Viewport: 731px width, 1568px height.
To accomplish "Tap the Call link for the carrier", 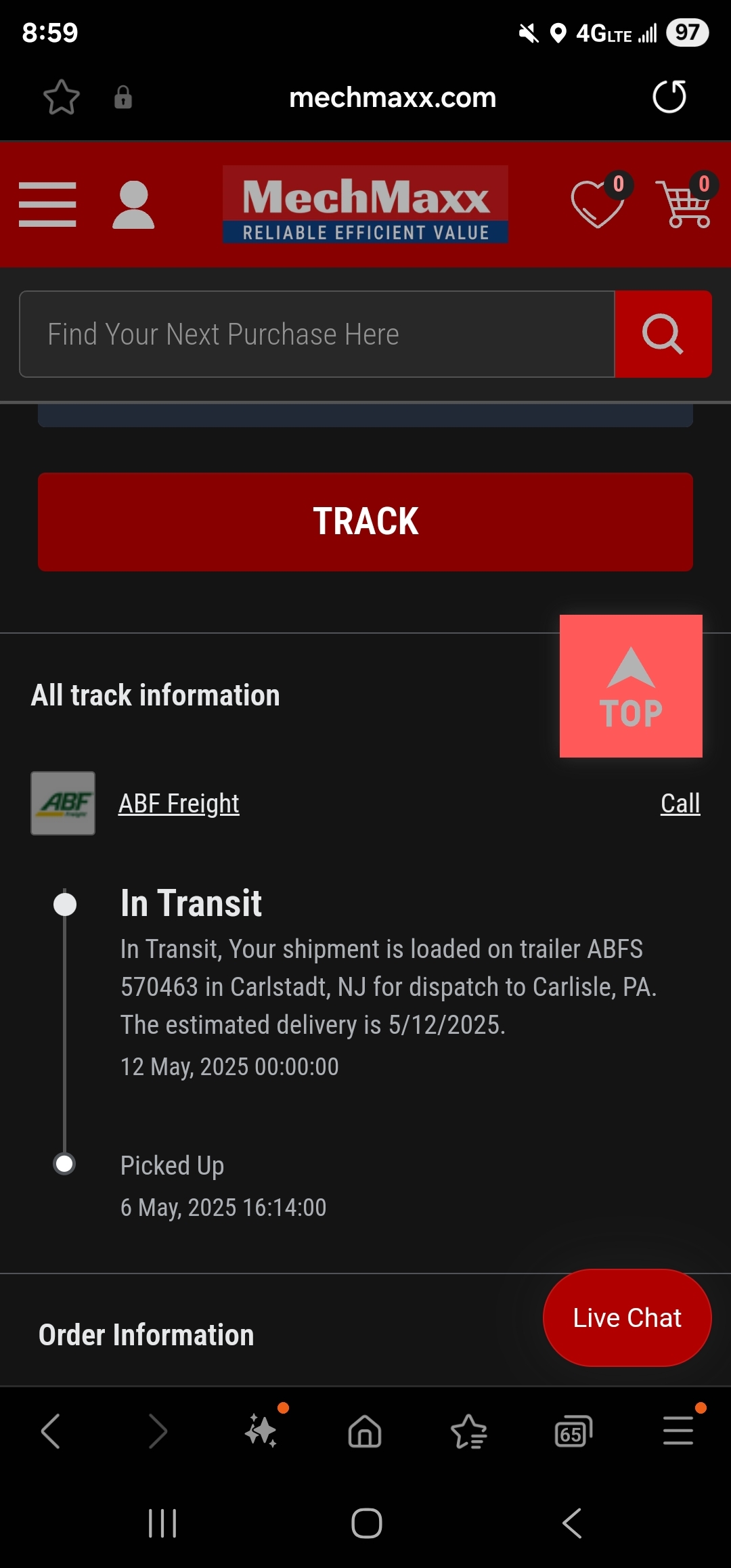I will [680, 804].
